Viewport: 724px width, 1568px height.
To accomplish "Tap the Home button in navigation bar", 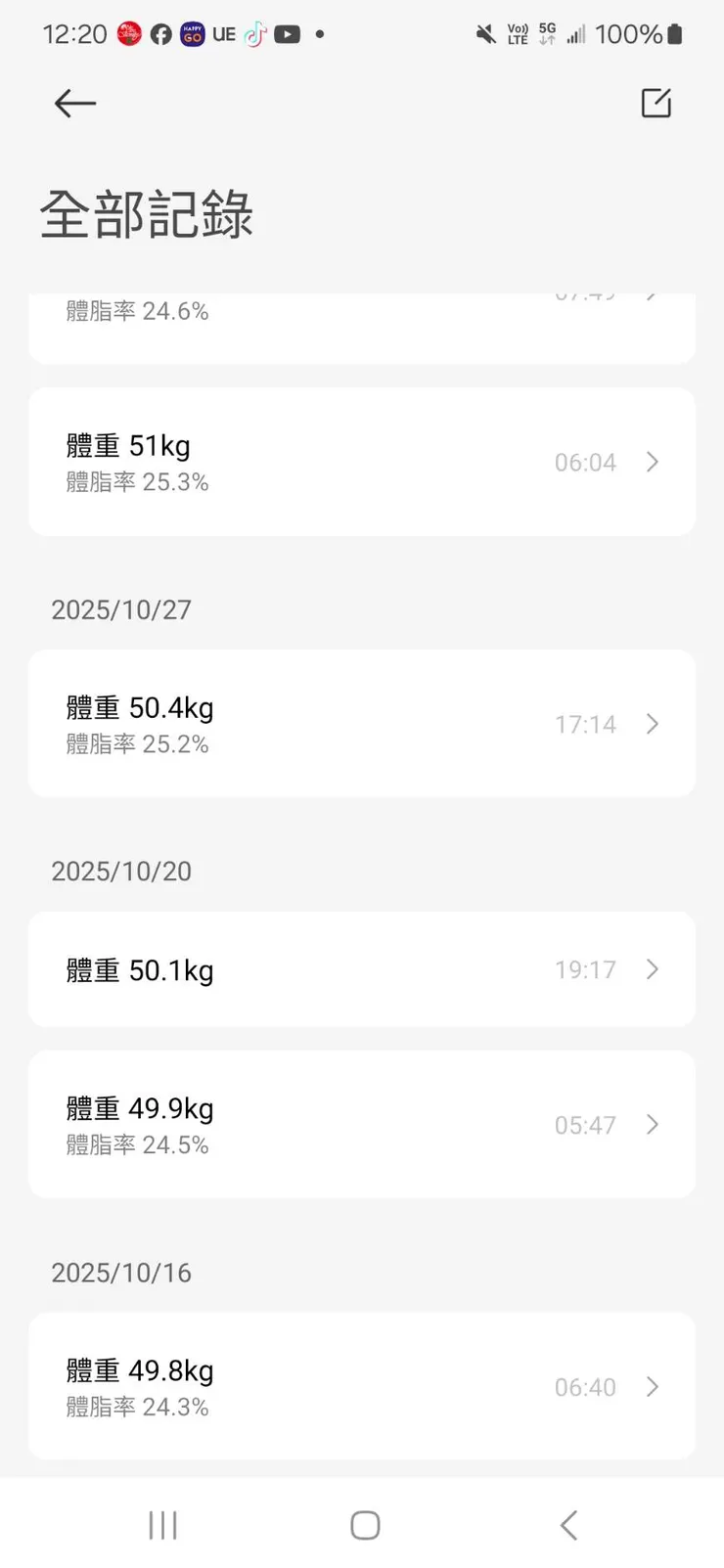I will 363,1523.
